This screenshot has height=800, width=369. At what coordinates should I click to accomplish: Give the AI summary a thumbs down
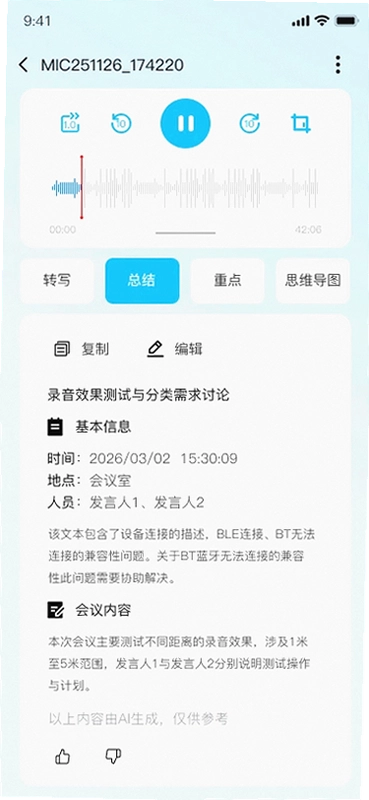point(113,757)
